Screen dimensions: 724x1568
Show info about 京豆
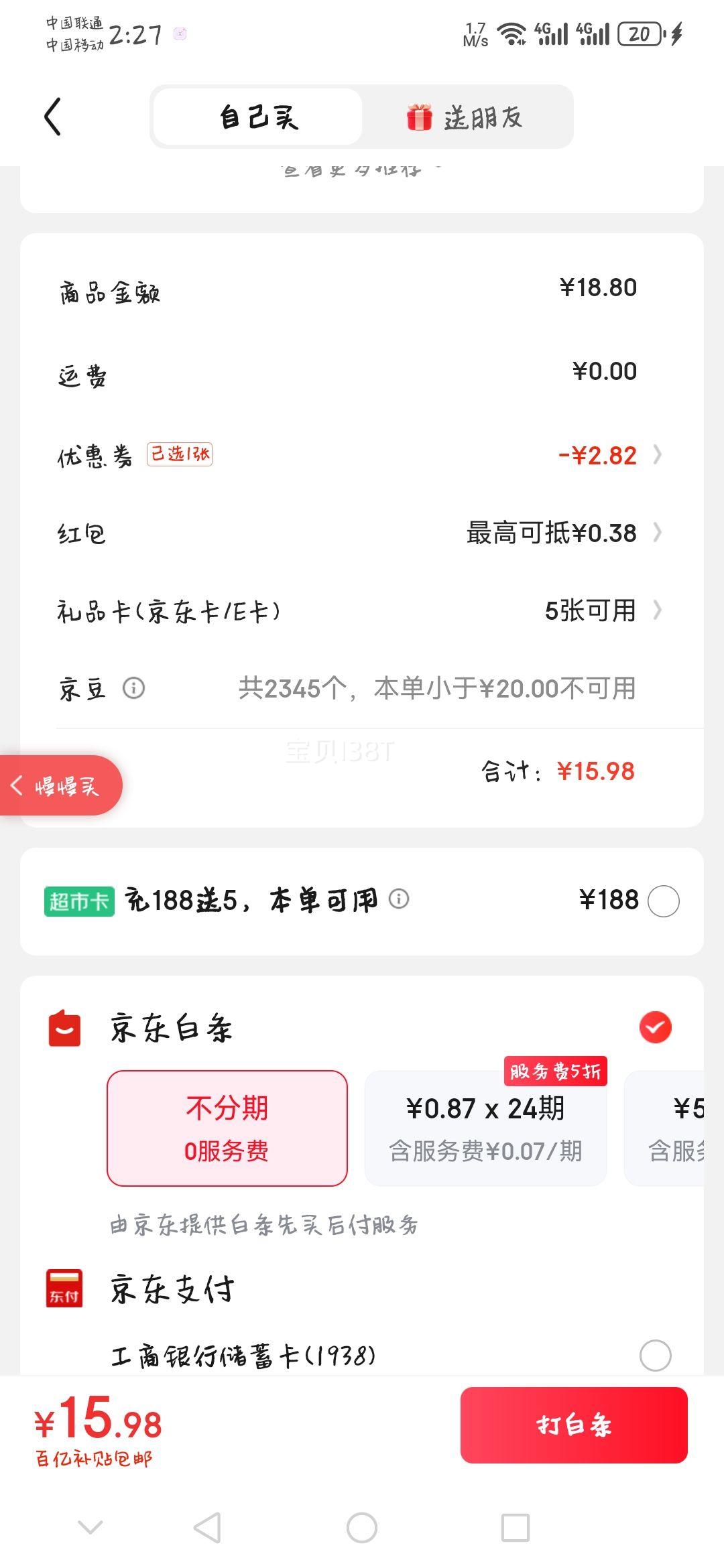[x=133, y=688]
